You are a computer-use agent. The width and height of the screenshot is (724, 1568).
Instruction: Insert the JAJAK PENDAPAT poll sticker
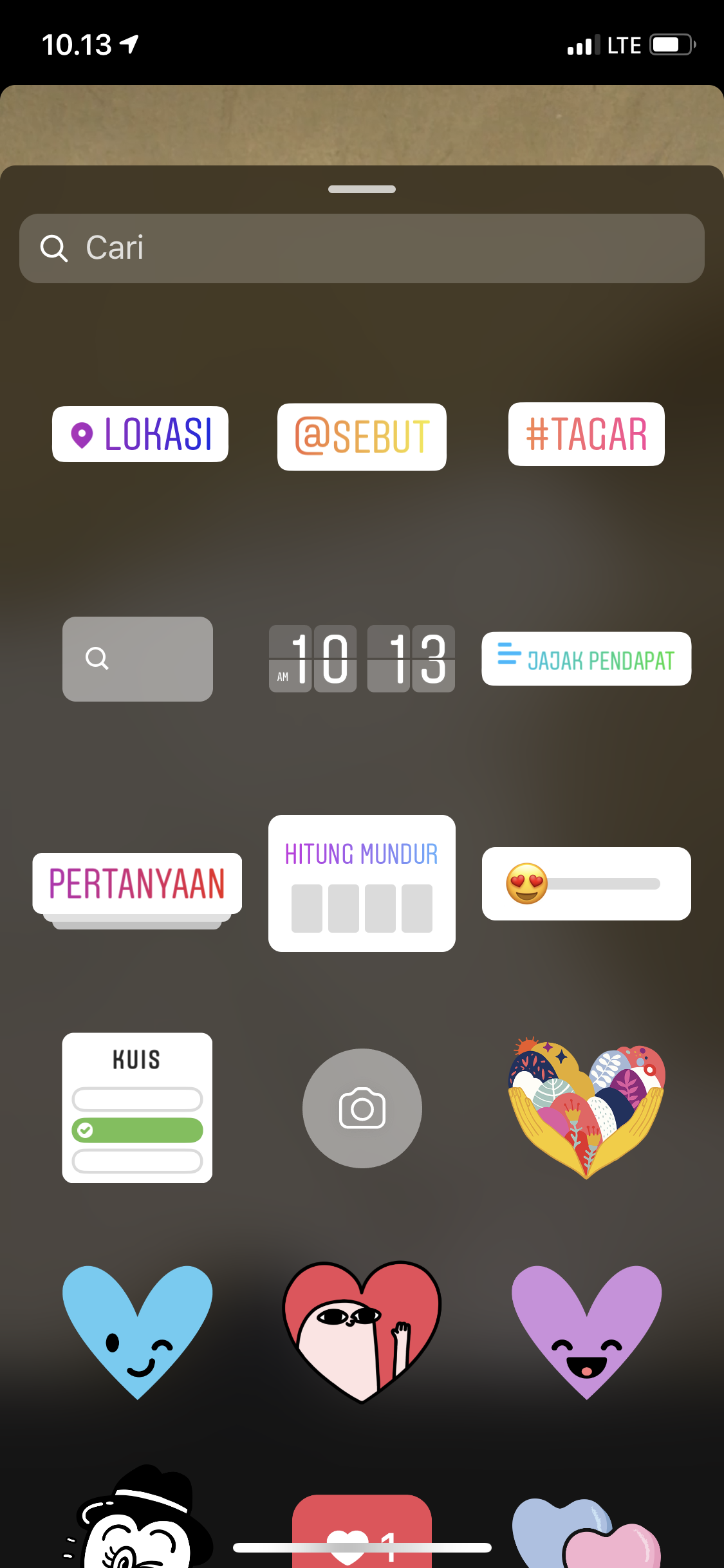click(586, 658)
